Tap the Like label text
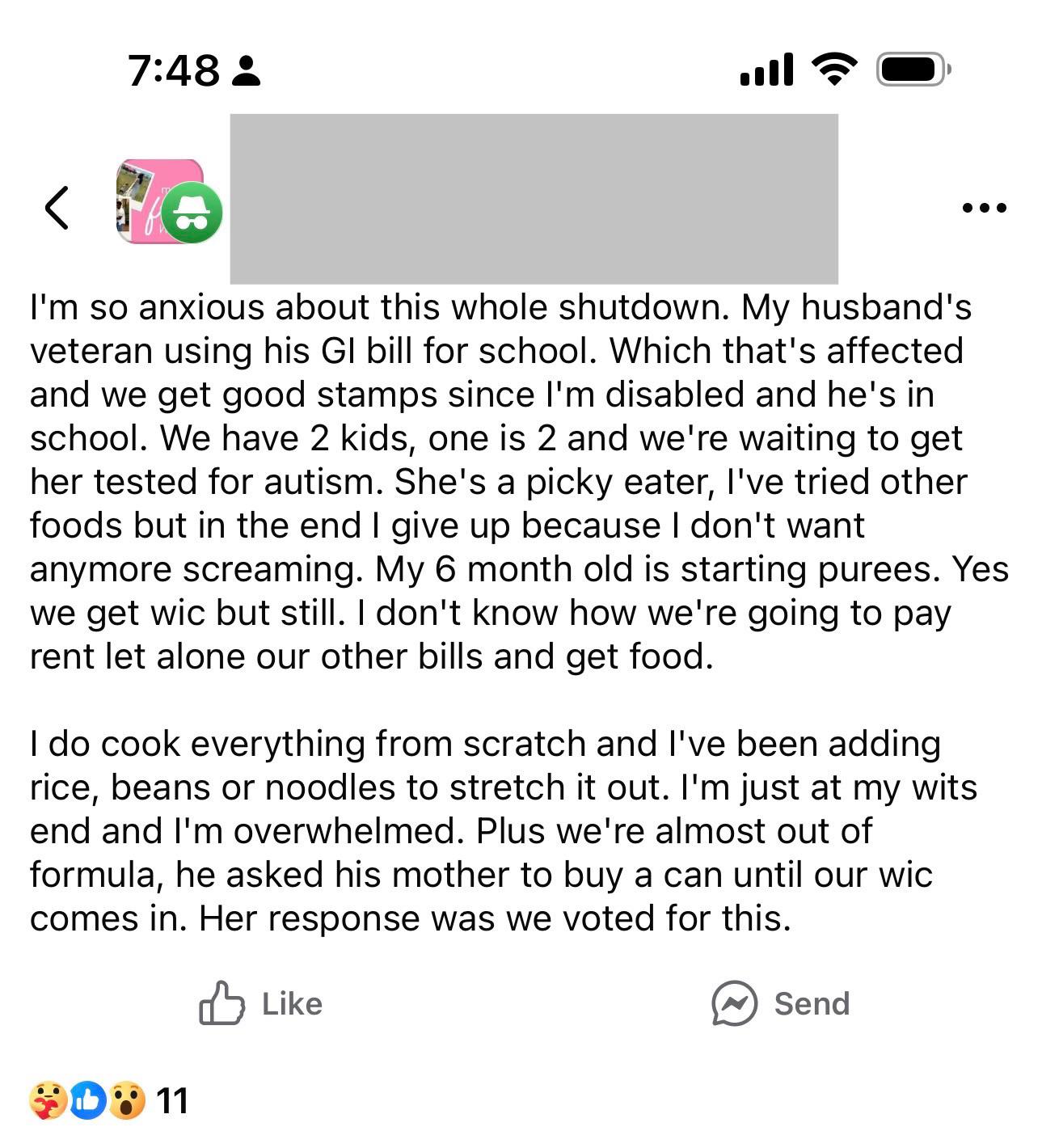 (289, 1004)
